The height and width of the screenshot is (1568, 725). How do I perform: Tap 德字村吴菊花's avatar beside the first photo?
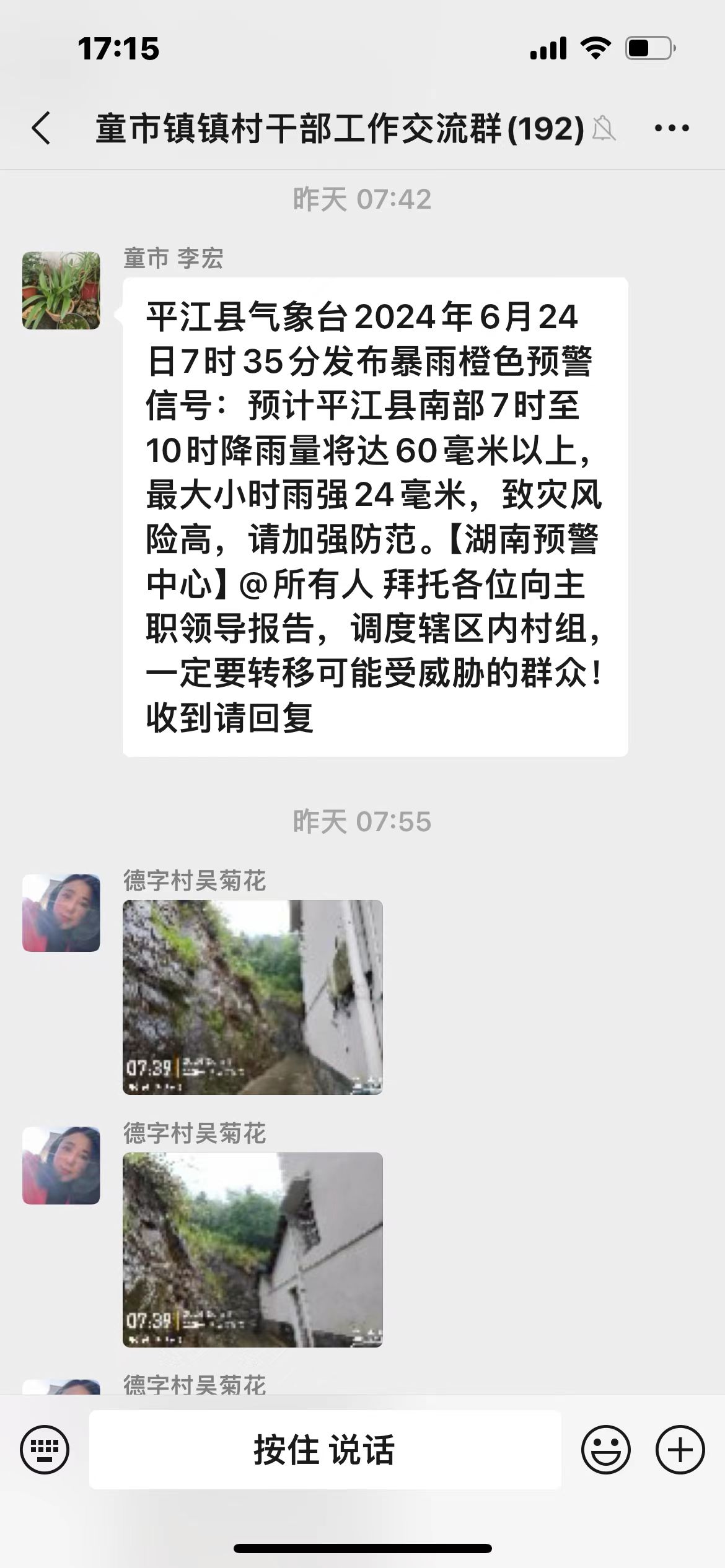(61, 913)
